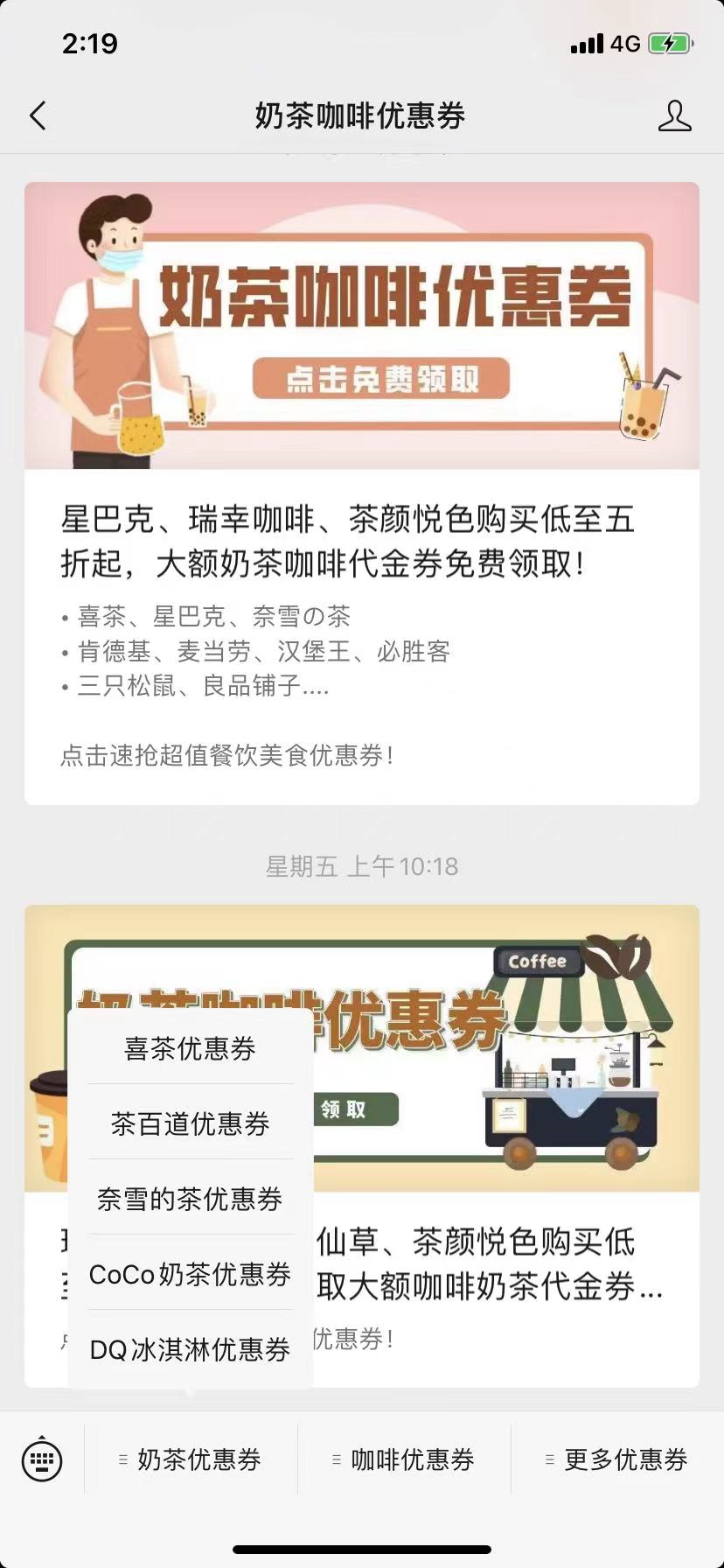
Task: Expand the 咖啡优惠券 bottom menu
Action: tap(404, 1459)
